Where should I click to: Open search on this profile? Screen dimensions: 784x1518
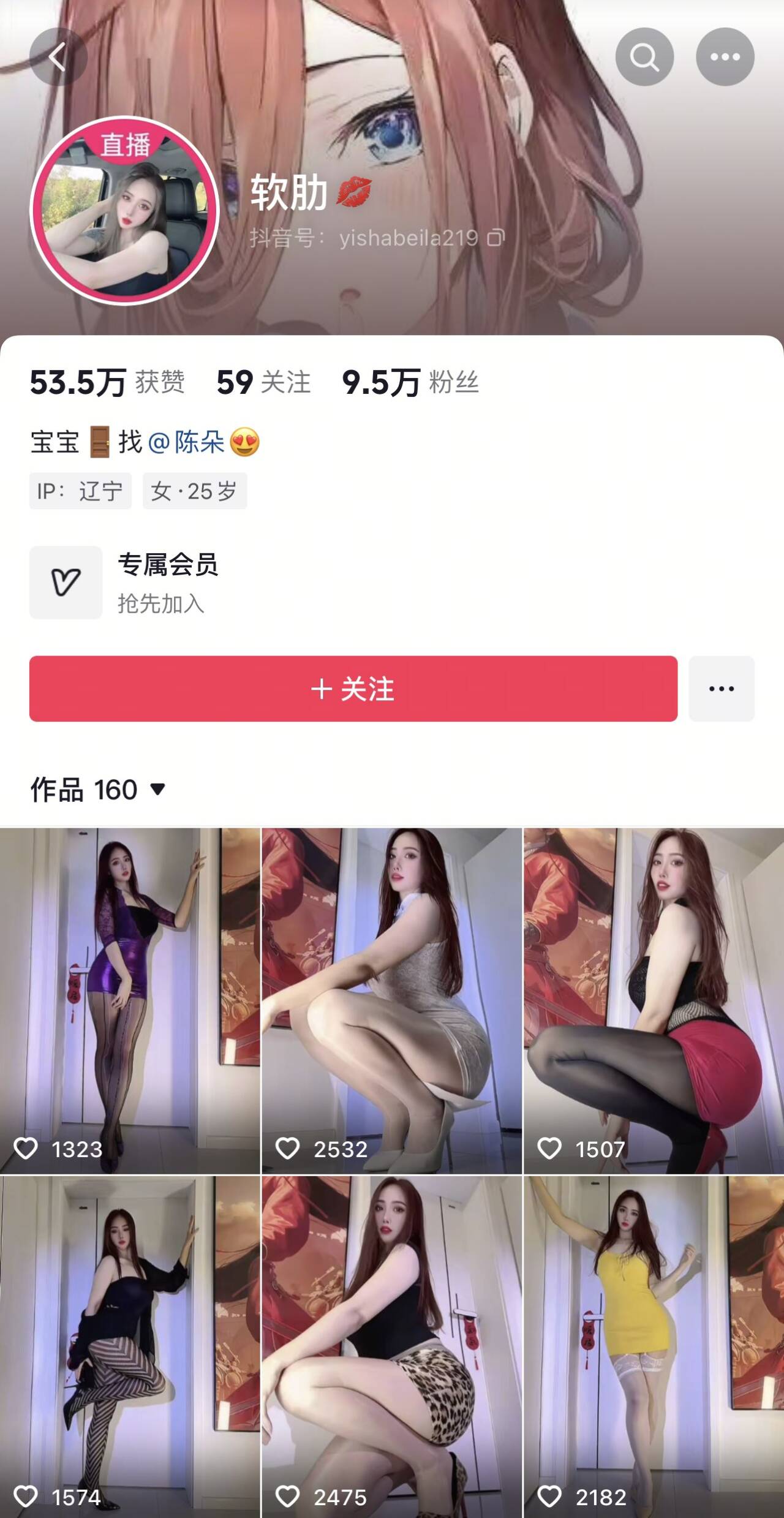click(644, 58)
